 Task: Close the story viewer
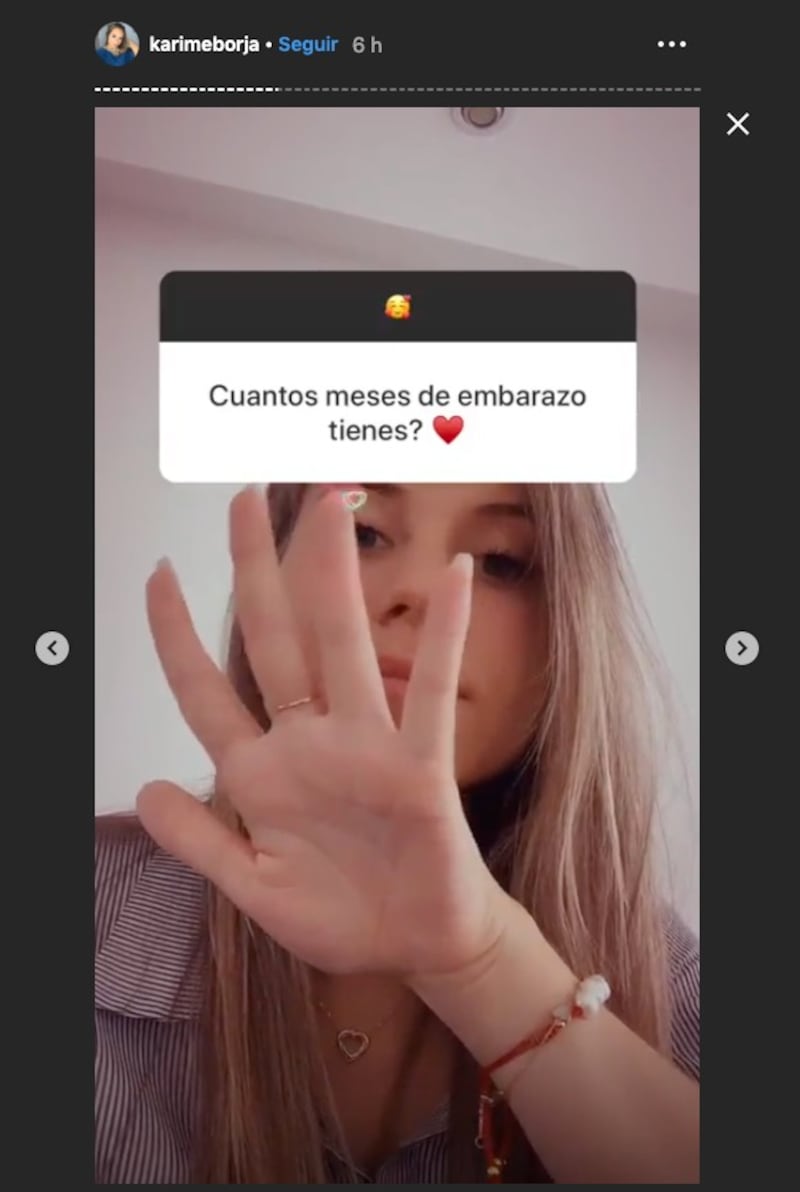pos(737,124)
